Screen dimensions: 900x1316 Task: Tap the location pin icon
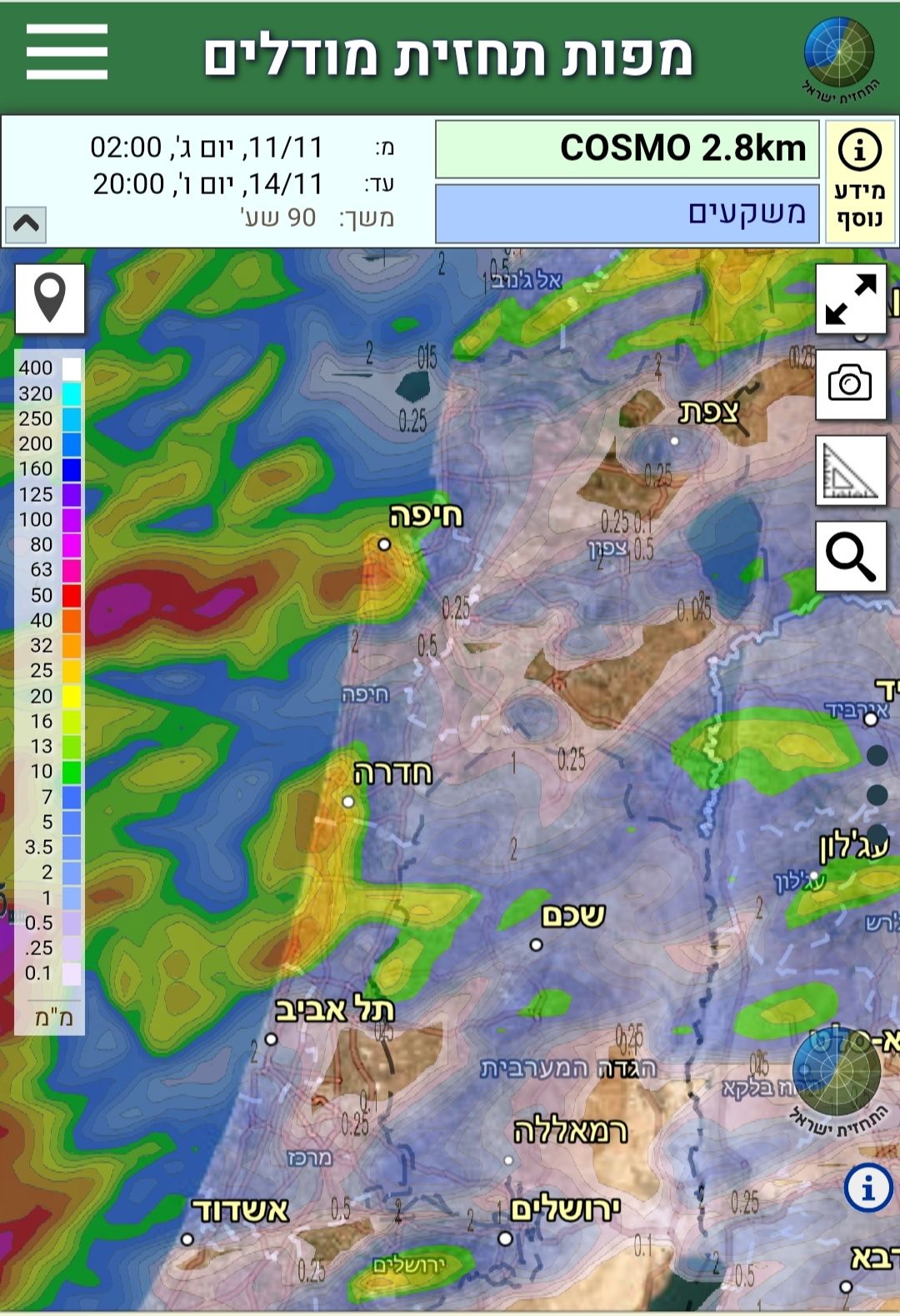click(x=50, y=298)
